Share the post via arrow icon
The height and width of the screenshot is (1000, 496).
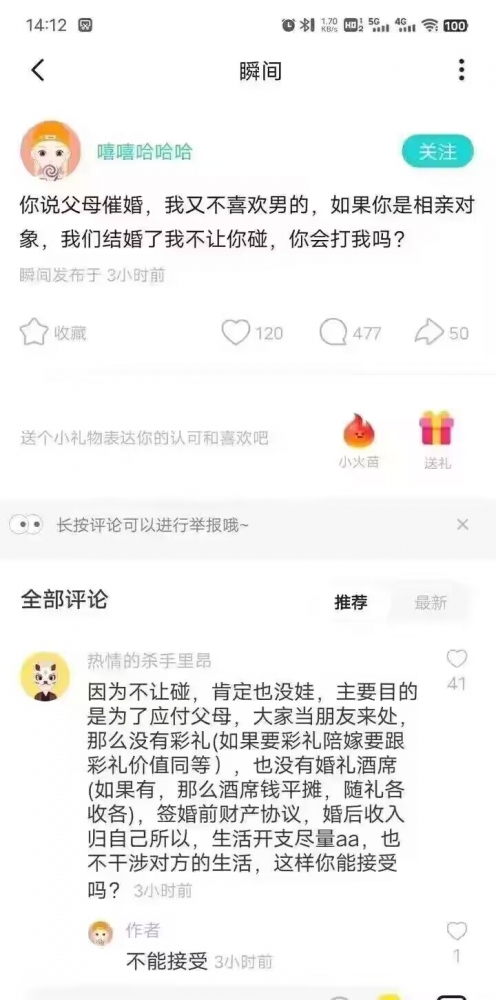(x=442, y=333)
